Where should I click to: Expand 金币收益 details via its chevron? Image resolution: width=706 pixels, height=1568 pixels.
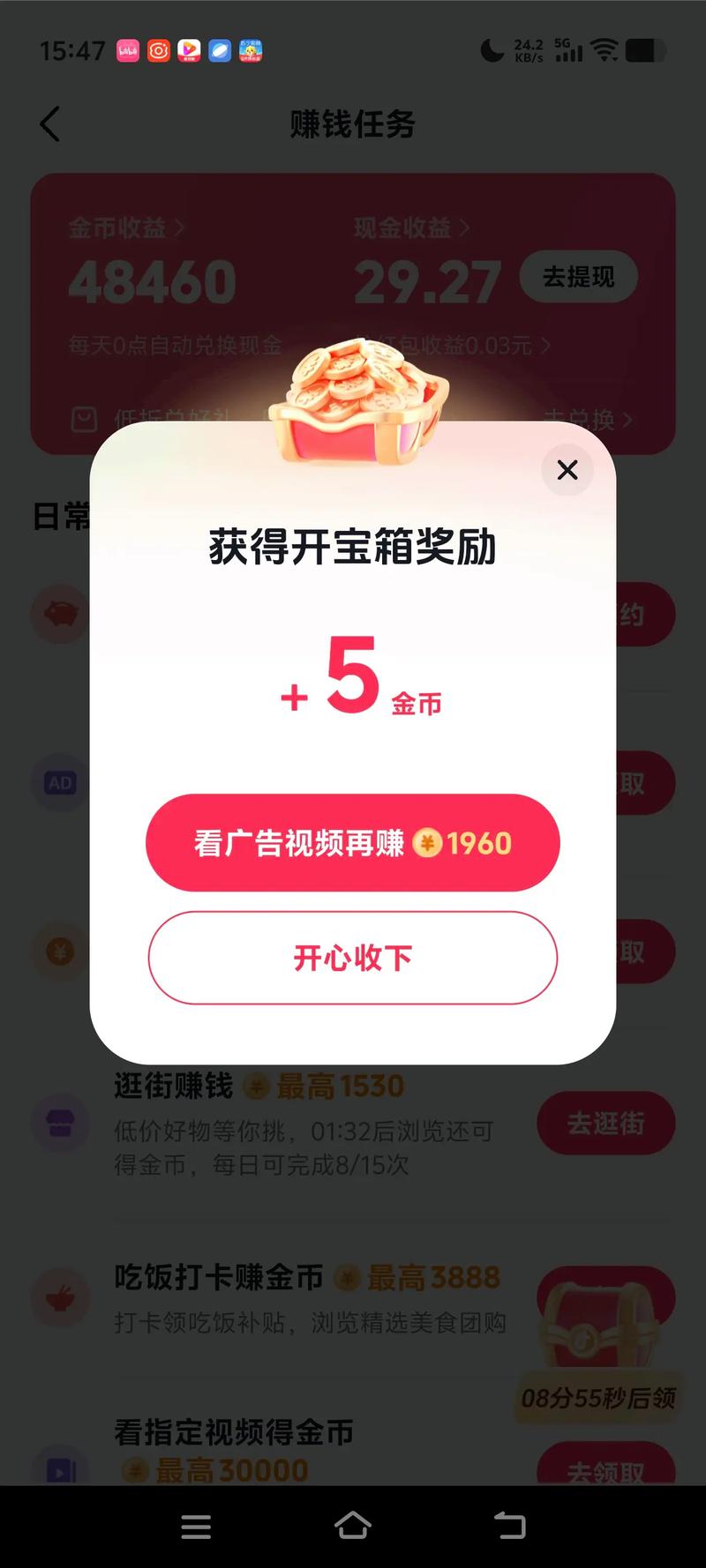coord(176,228)
